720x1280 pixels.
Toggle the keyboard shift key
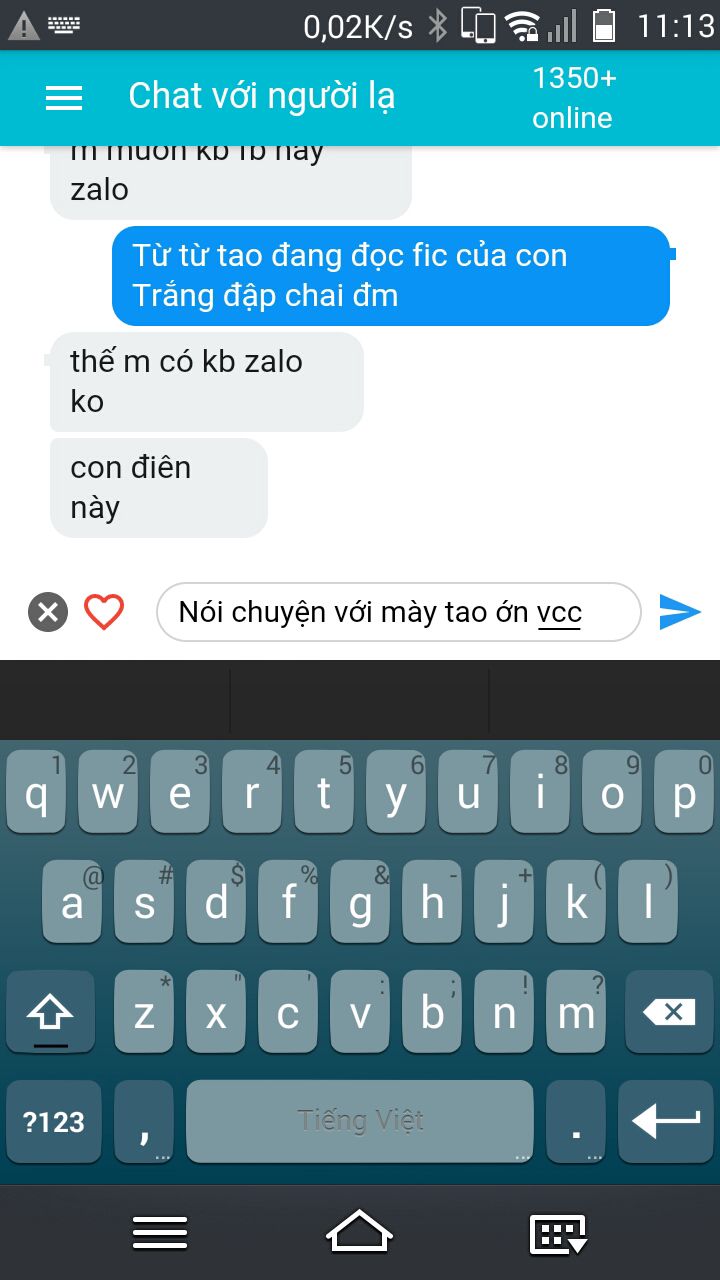pyautogui.click(x=50, y=1013)
